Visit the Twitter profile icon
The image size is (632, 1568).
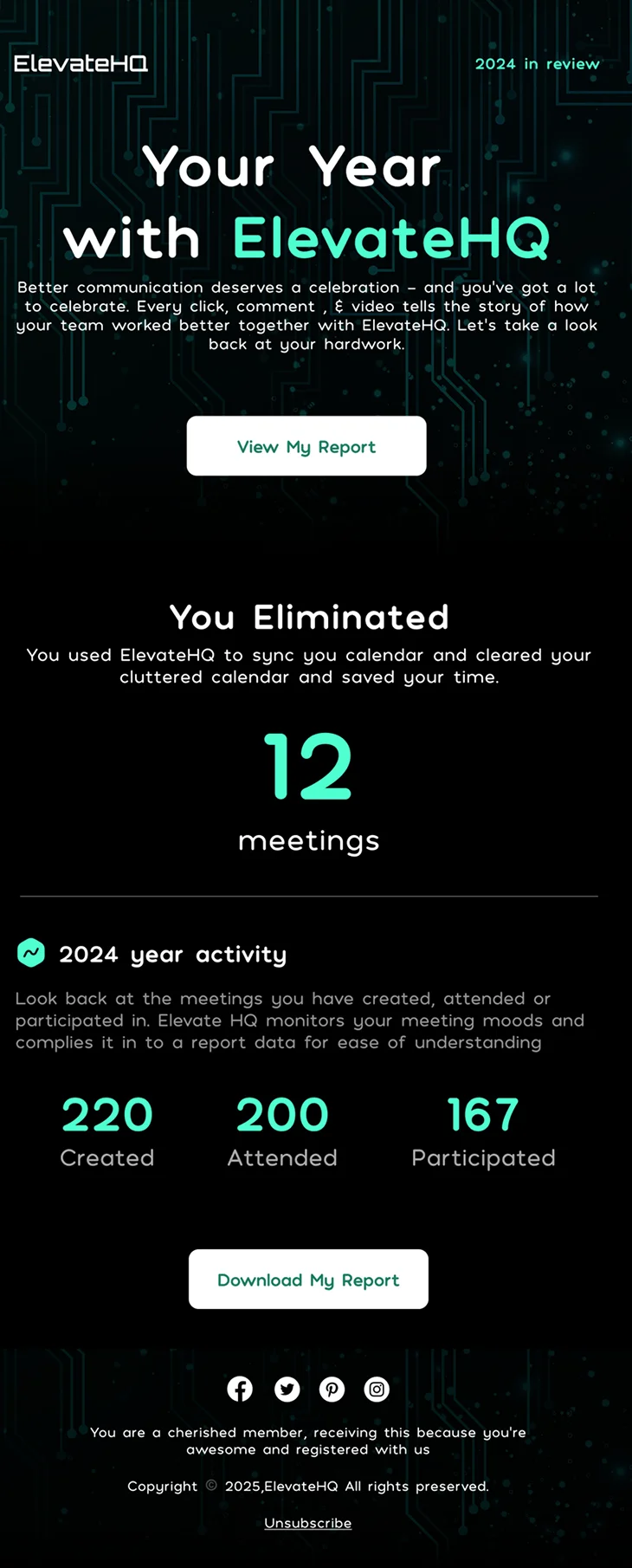[x=287, y=1390]
